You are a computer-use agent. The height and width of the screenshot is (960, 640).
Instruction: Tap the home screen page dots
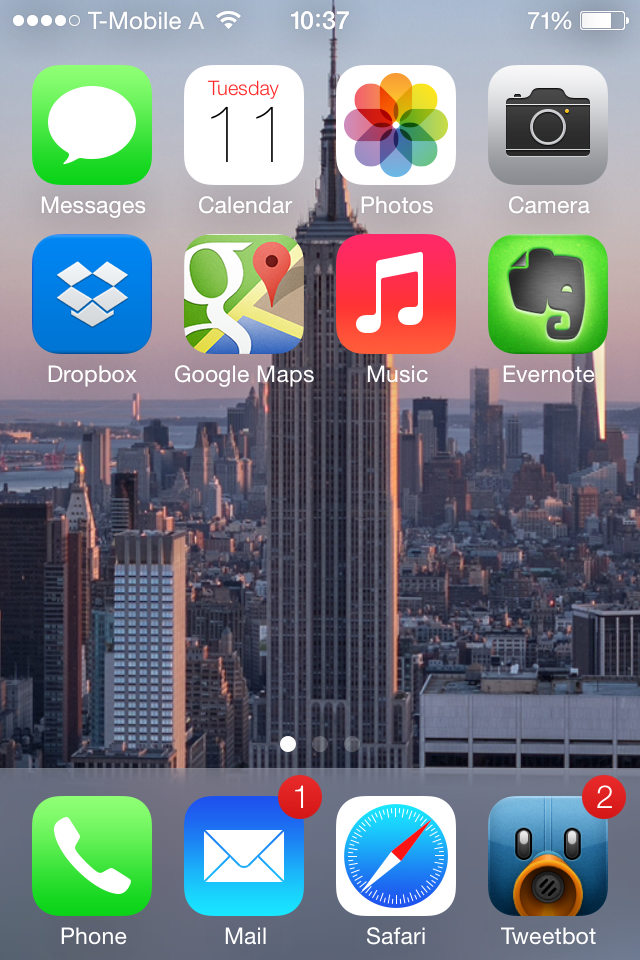point(320,744)
